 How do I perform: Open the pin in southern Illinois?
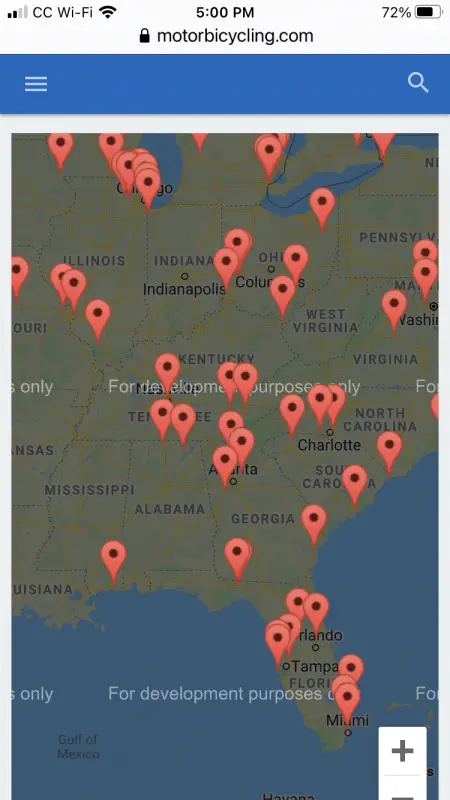(98, 320)
